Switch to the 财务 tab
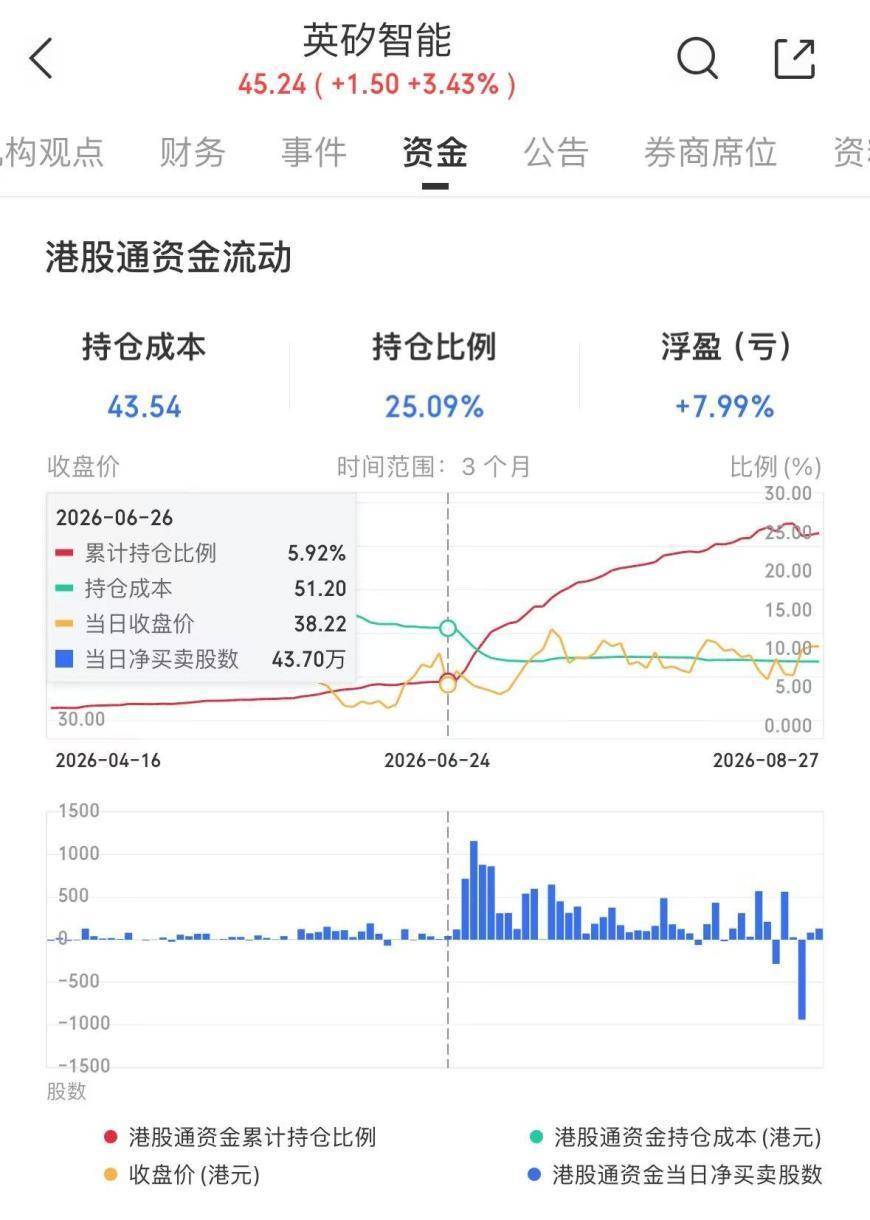 (192, 152)
